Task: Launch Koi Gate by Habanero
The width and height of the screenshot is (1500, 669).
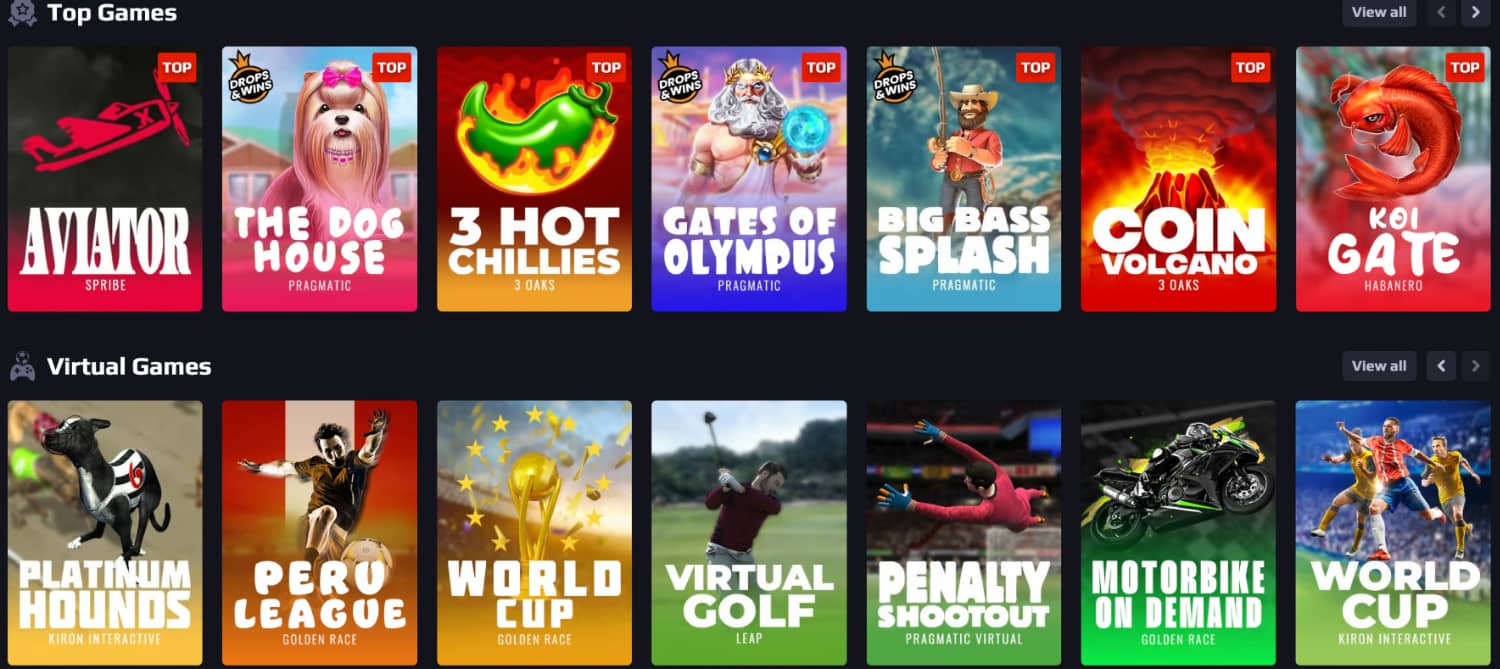Action: pyautogui.click(x=1393, y=180)
